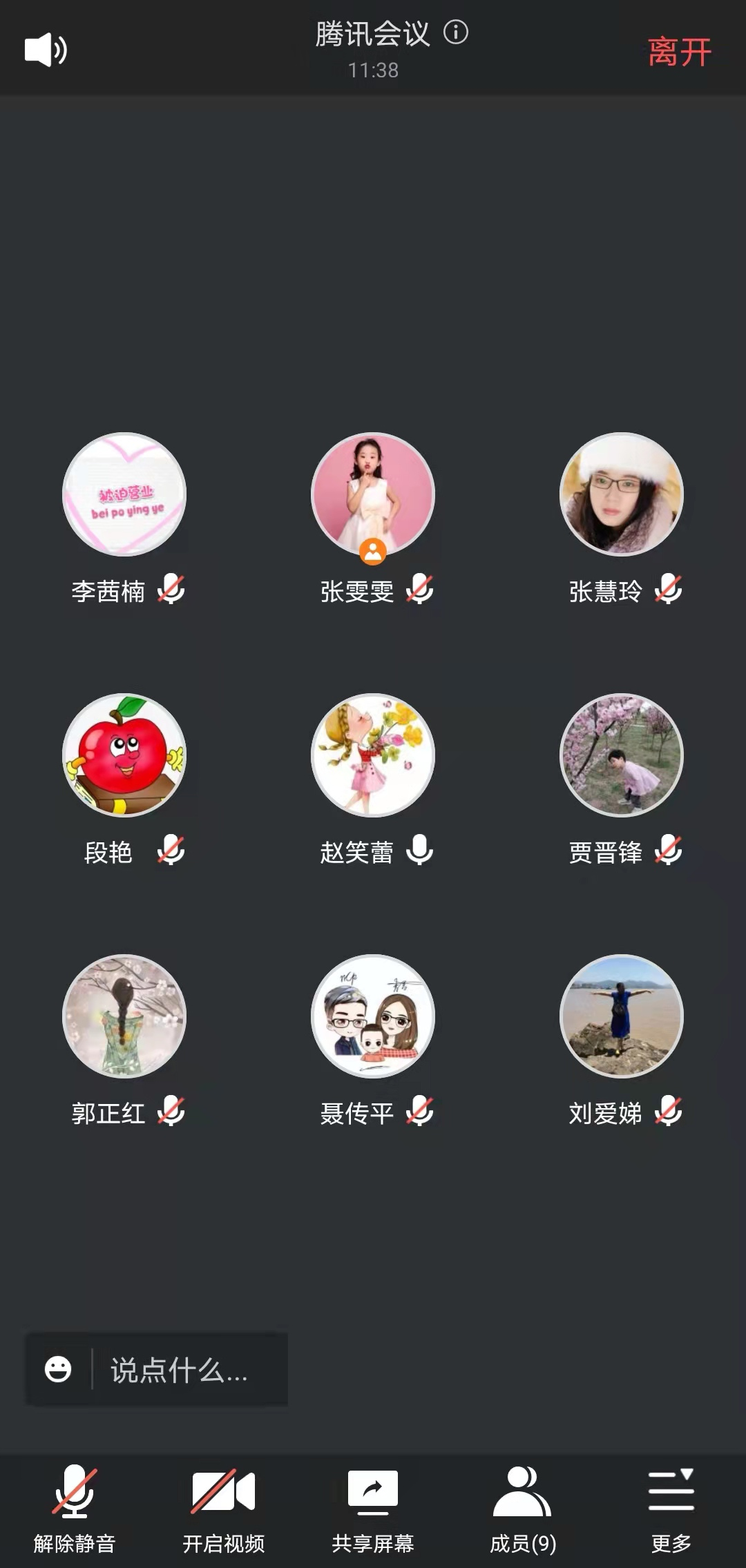
Task: Select participant 刘爱娣's avatar
Action: pos(622,1016)
